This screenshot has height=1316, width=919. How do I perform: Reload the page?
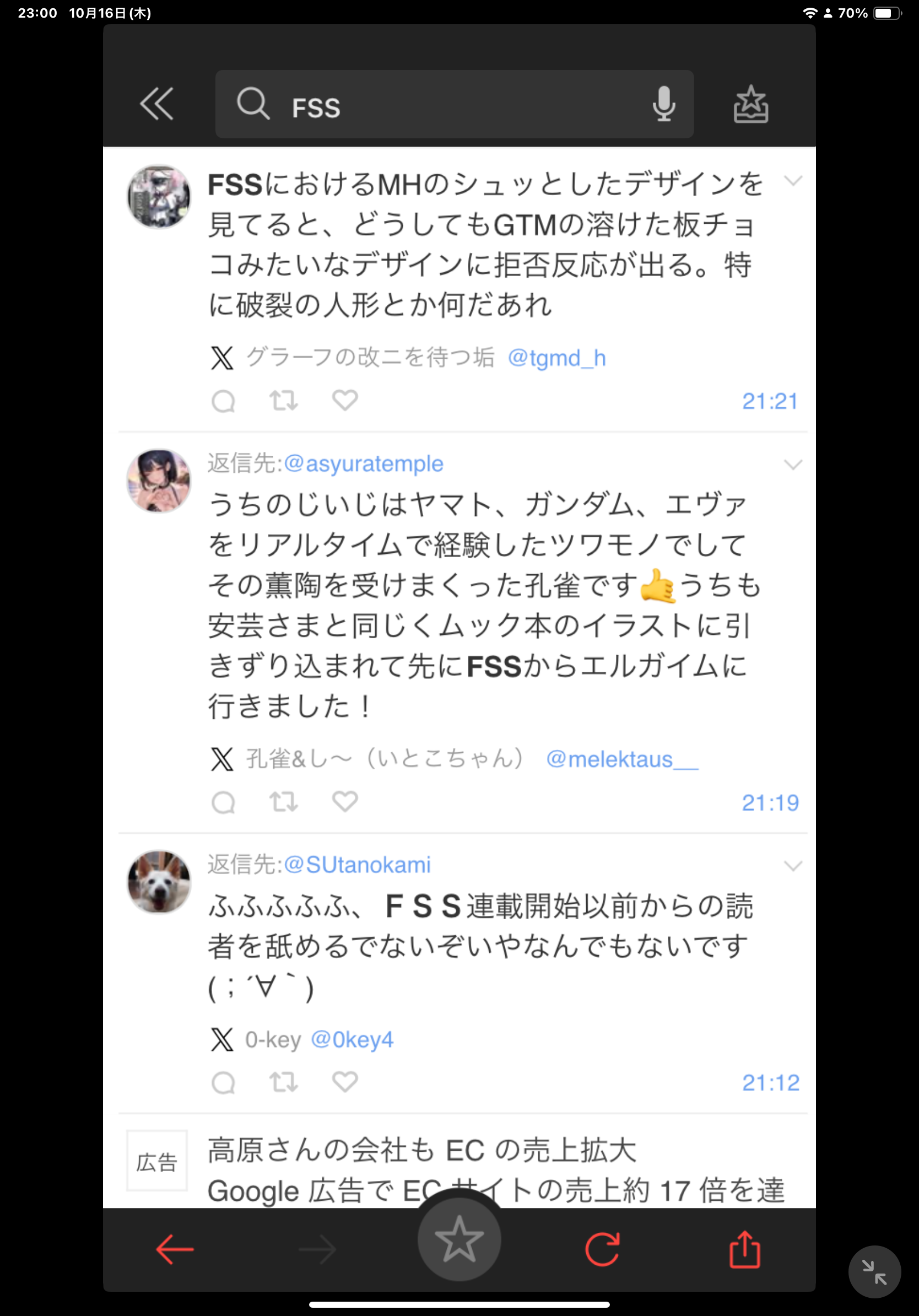tap(602, 1249)
